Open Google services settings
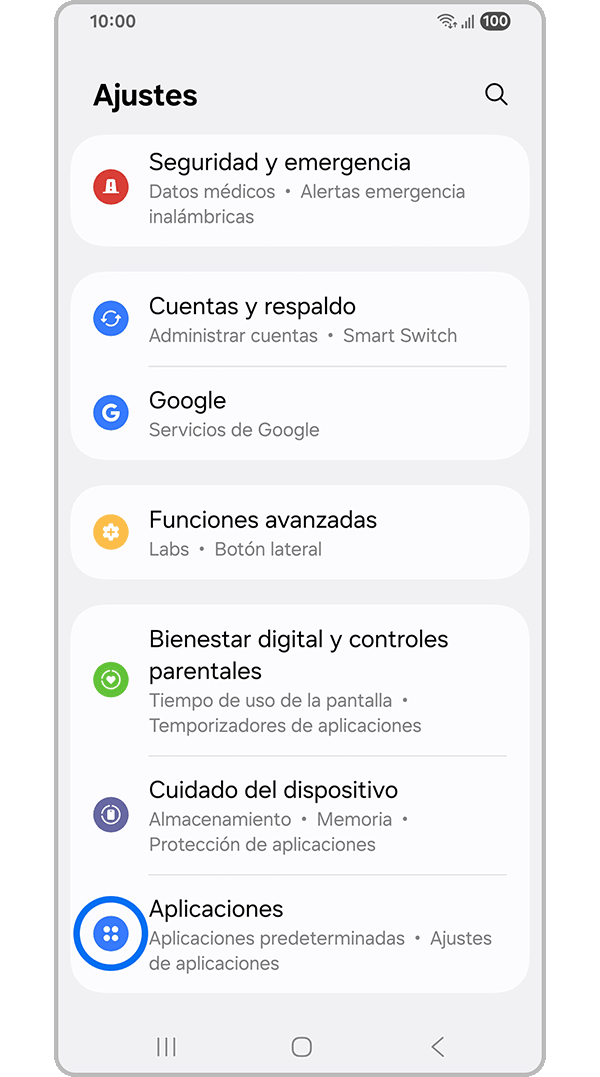This screenshot has height=1077, width=600. [300, 414]
